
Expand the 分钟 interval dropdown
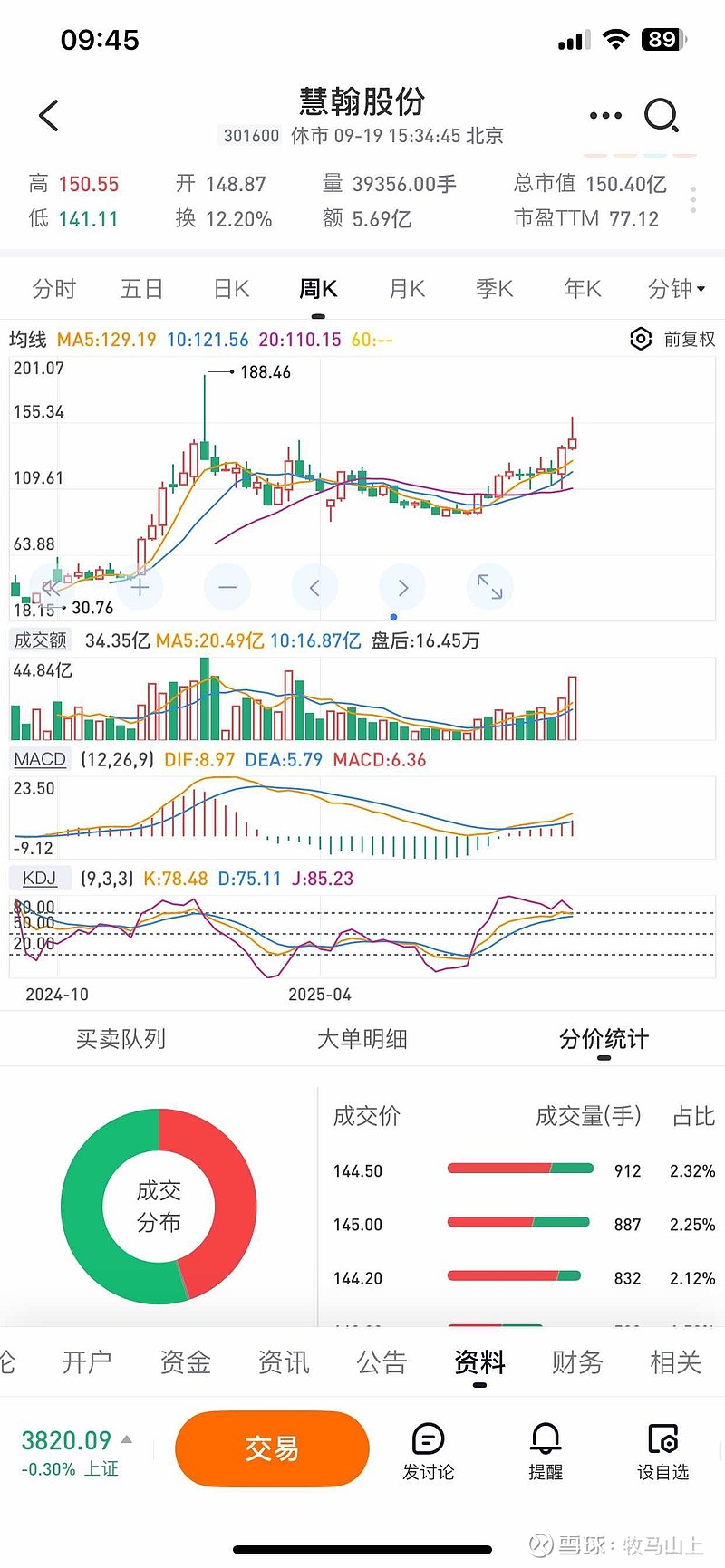point(676,289)
